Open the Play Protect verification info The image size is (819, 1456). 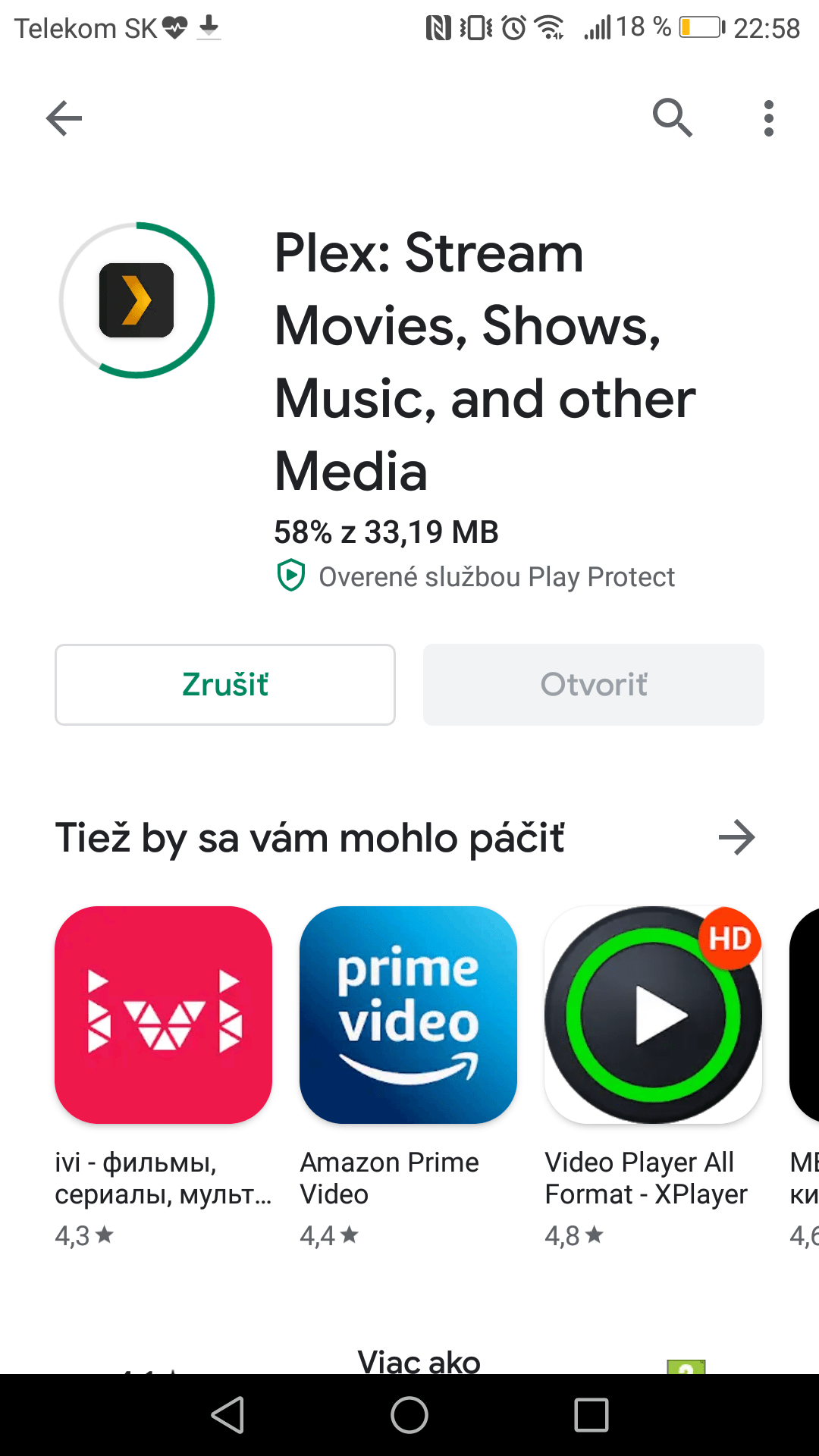click(475, 577)
